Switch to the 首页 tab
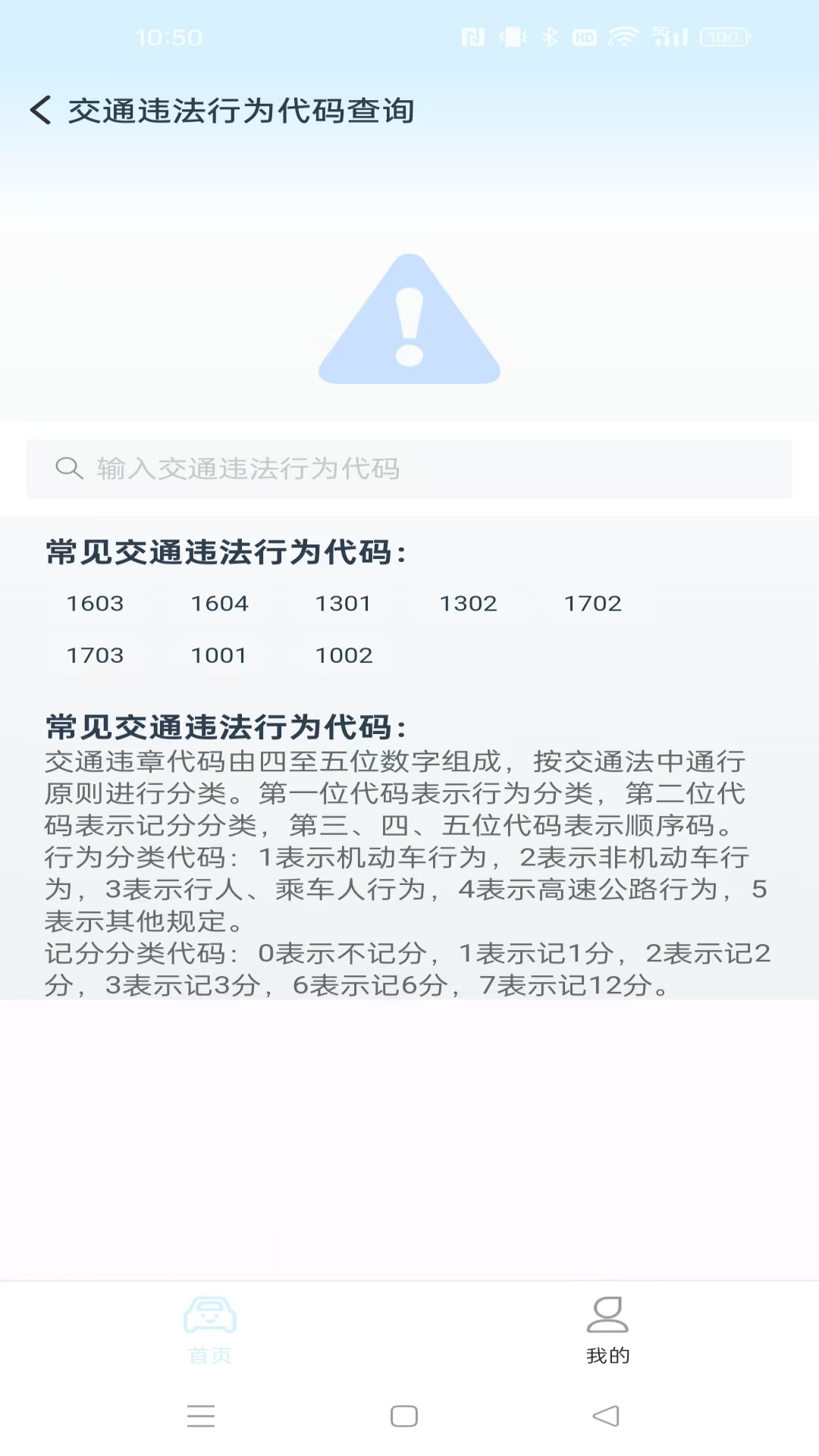Screen dimensions: 819x1456 [210, 1329]
